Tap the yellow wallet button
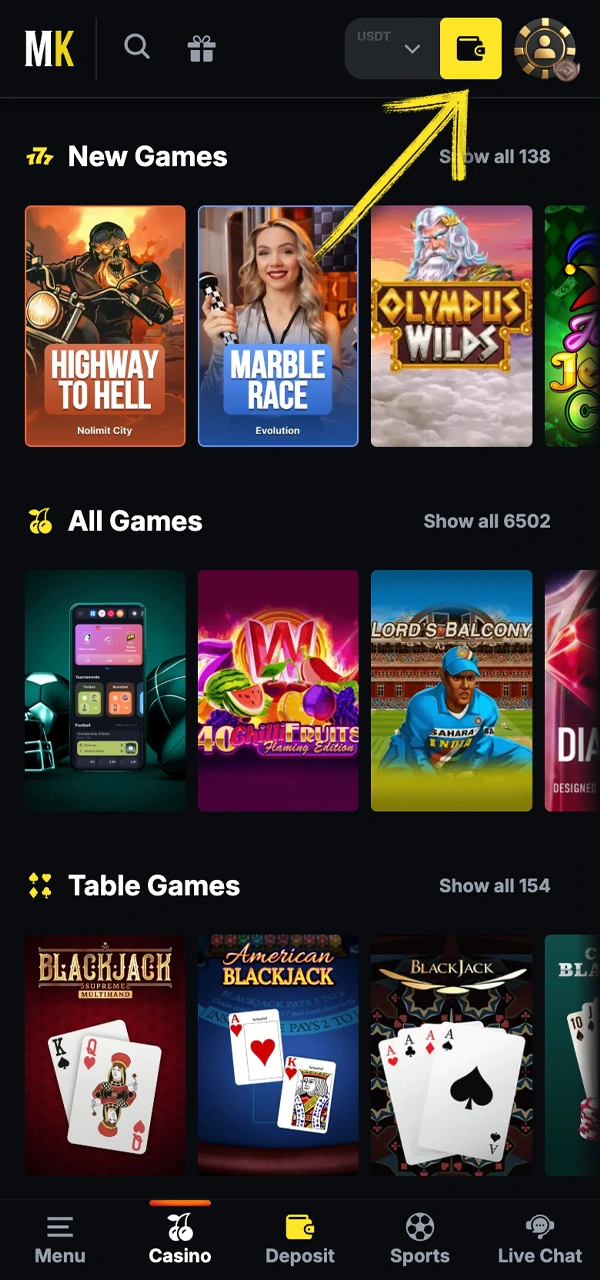 [470, 48]
